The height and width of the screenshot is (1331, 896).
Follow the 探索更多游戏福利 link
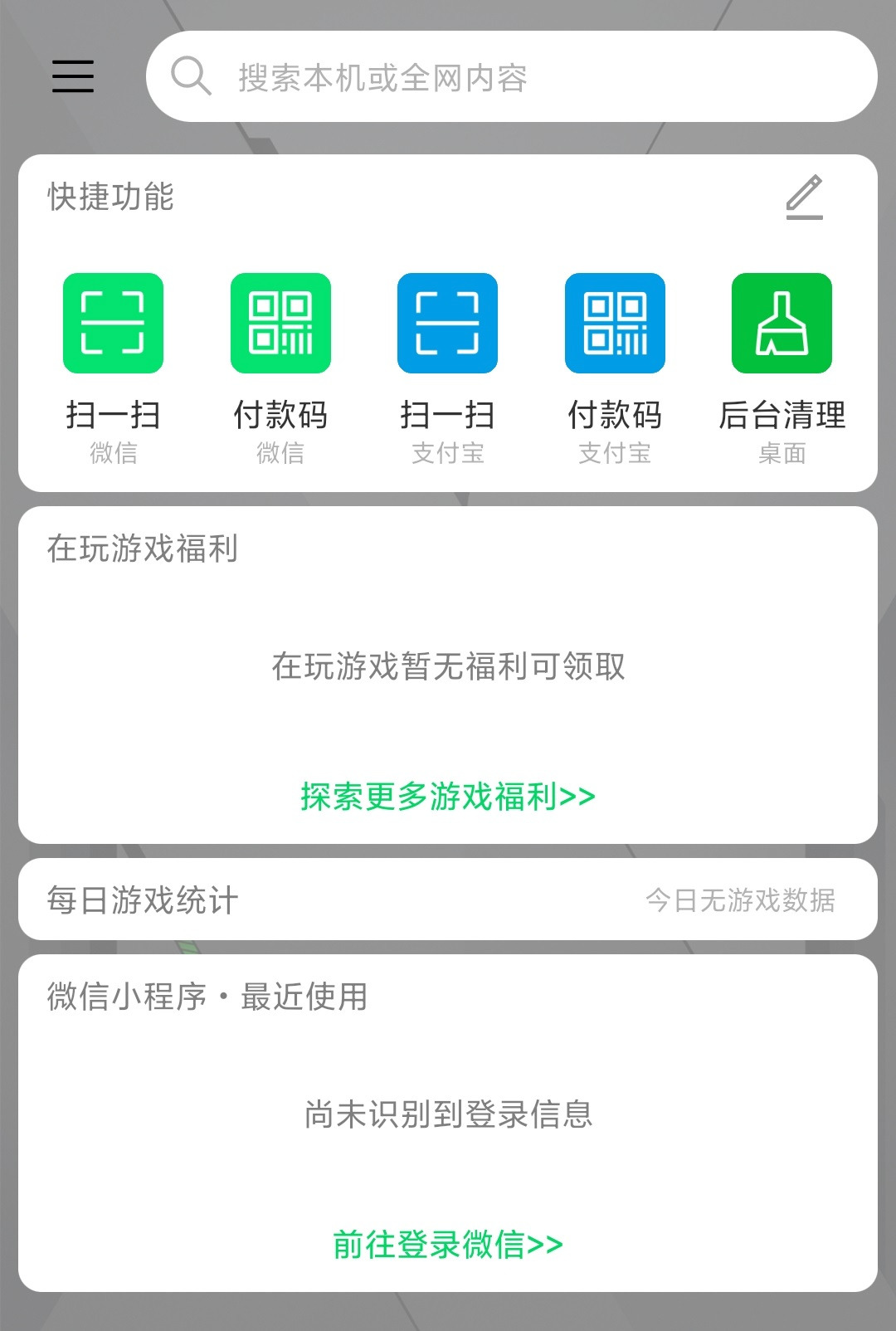pos(448,797)
